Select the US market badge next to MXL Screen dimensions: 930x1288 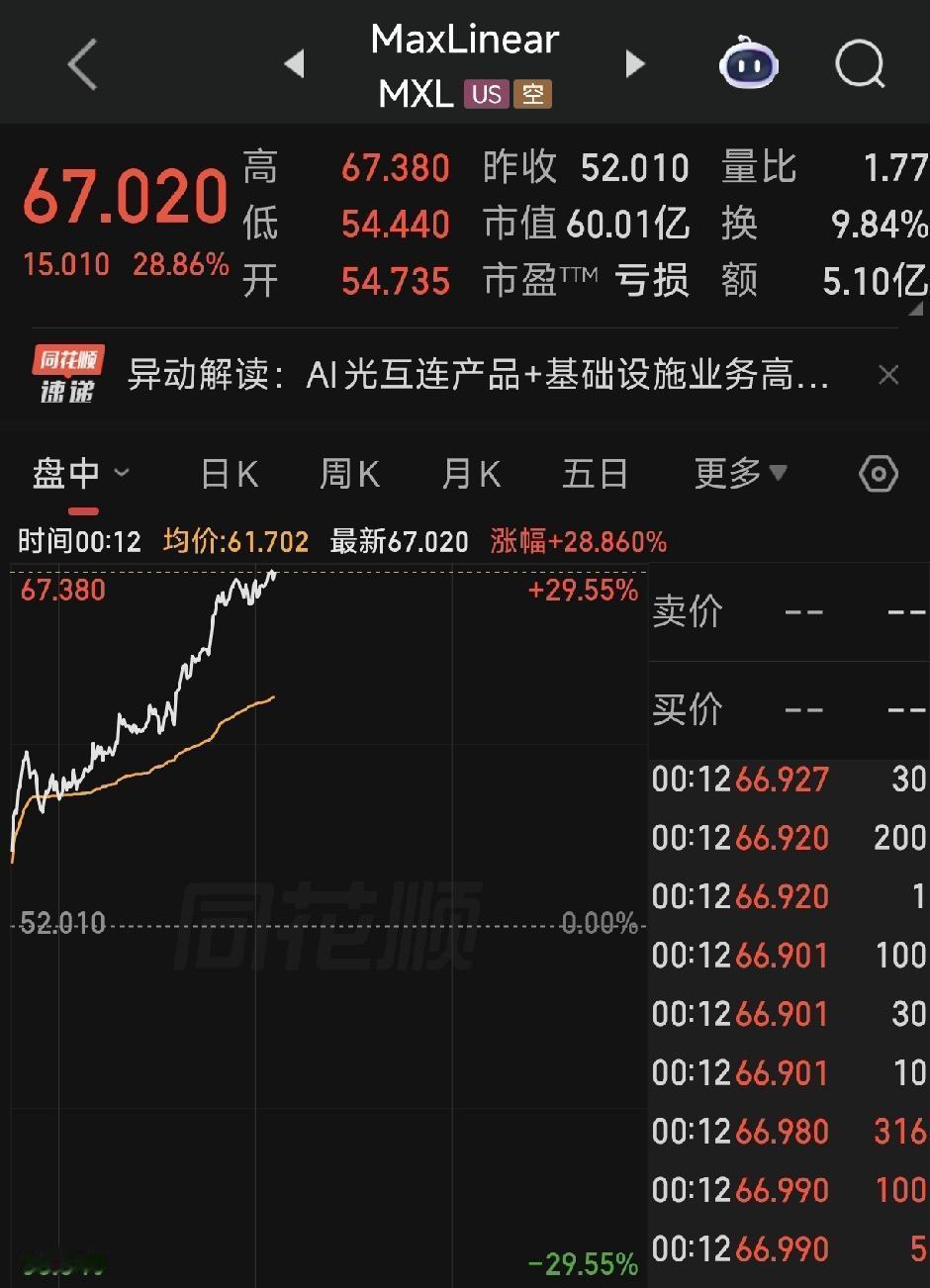(x=488, y=95)
